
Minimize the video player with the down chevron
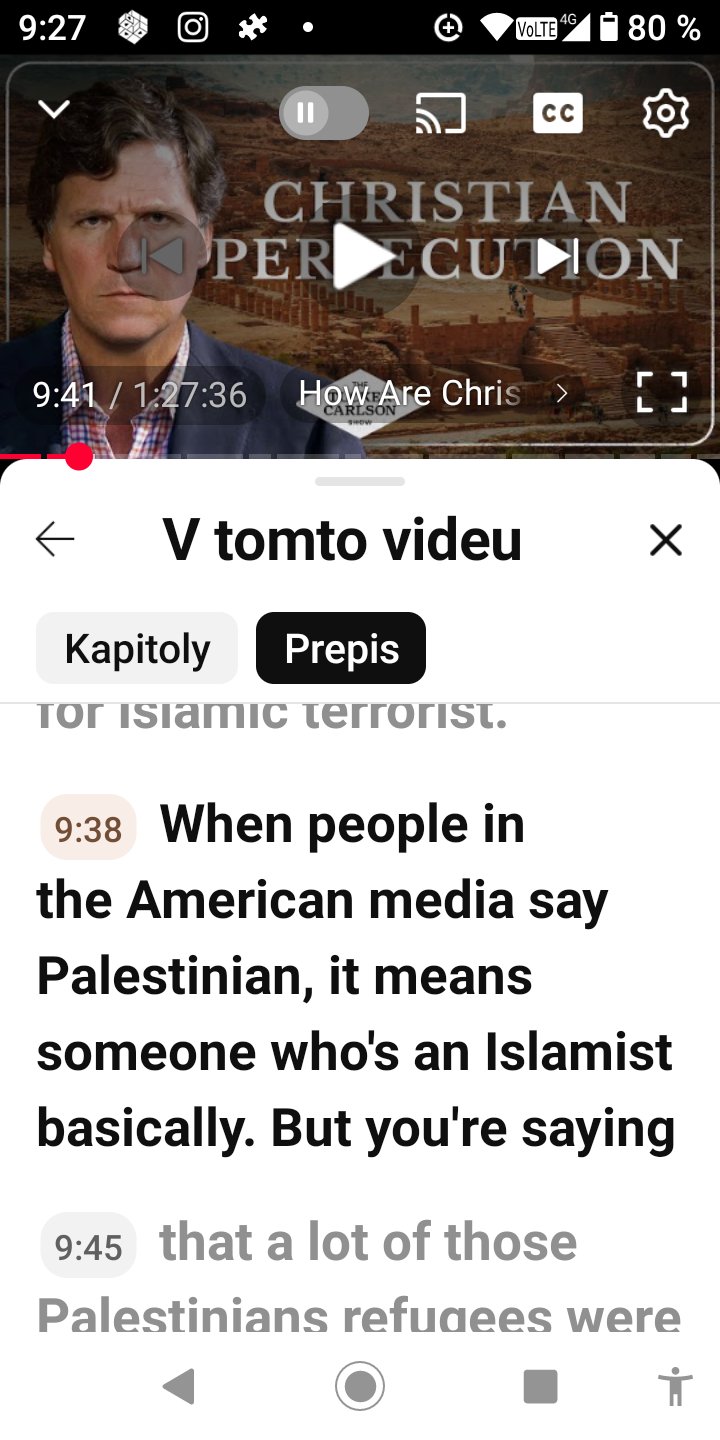point(53,110)
